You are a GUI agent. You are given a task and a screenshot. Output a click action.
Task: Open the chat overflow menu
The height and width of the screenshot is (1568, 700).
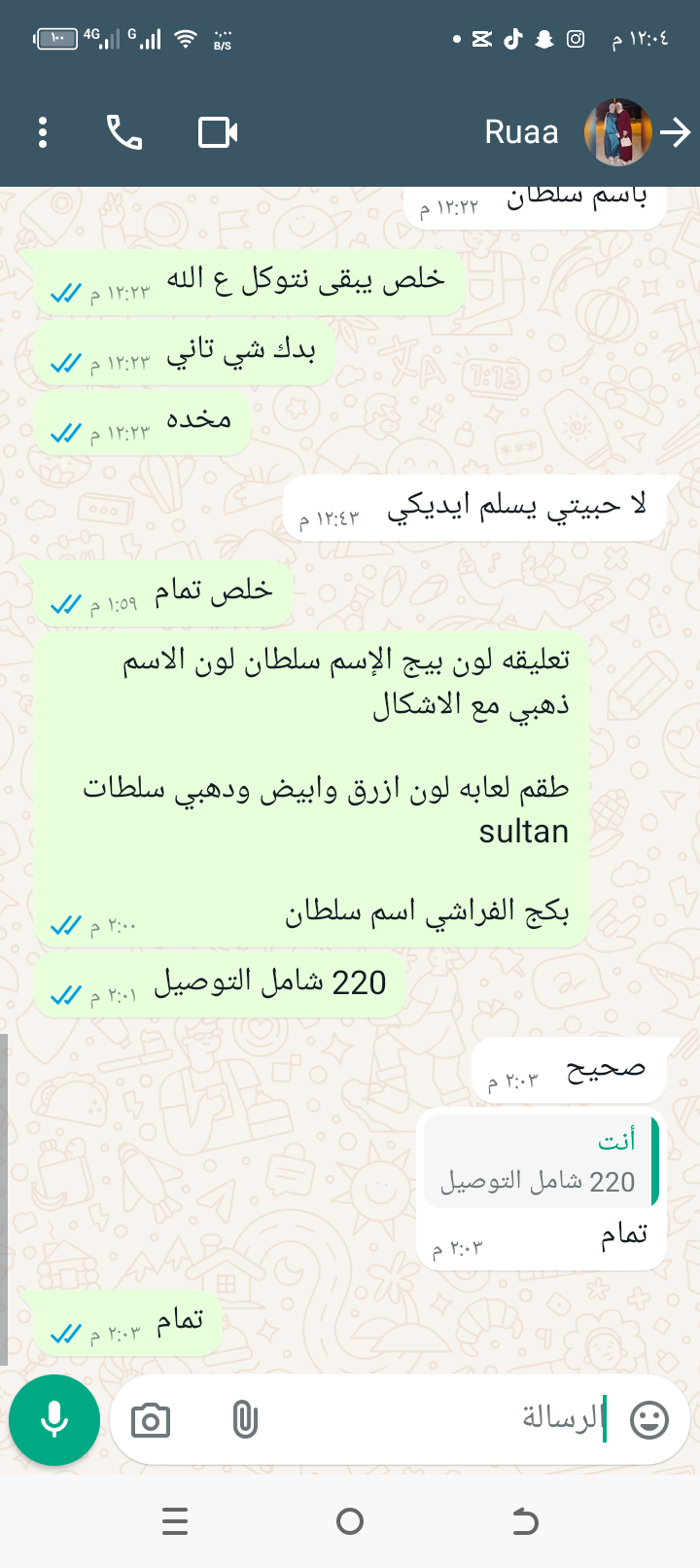pyautogui.click(x=43, y=132)
